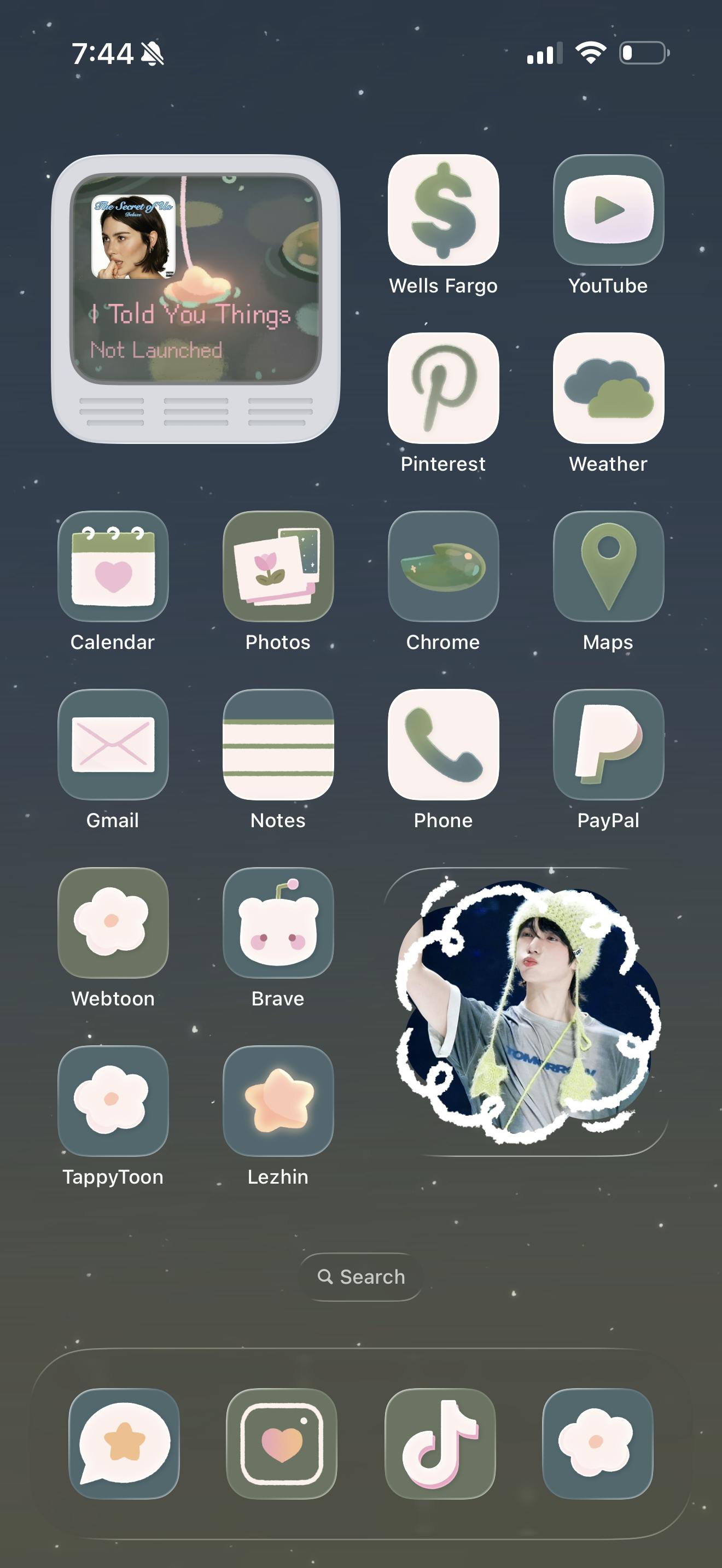Open TikTok from the dock
The width and height of the screenshot is (722, 1568).
(x=440, y=1443)
